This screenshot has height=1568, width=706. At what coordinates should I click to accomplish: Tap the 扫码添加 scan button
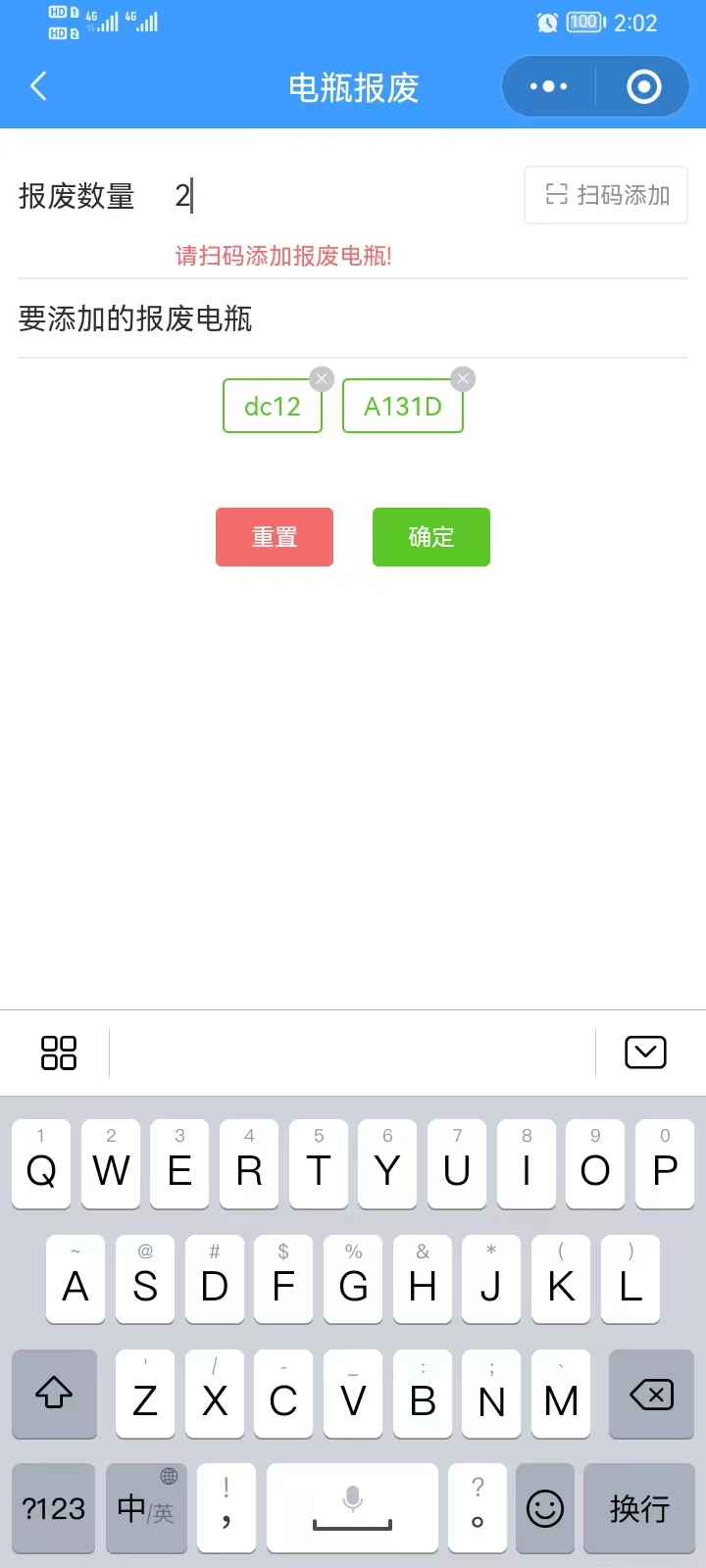[x=606, y=195]
